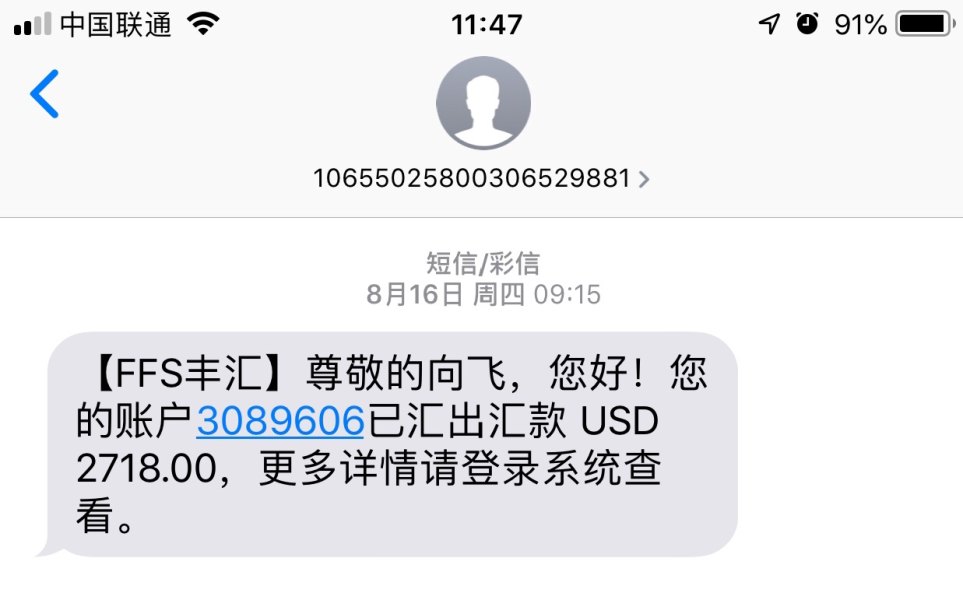Go back to the messages list

[x=45, y=95]
